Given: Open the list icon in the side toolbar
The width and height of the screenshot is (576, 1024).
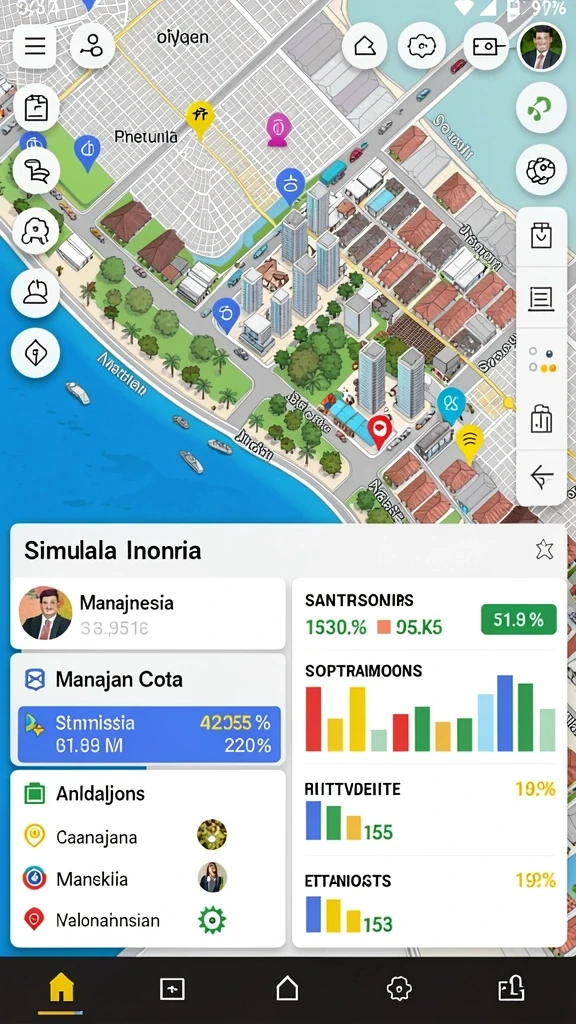Looking at the screenshot, I should 541,298.
